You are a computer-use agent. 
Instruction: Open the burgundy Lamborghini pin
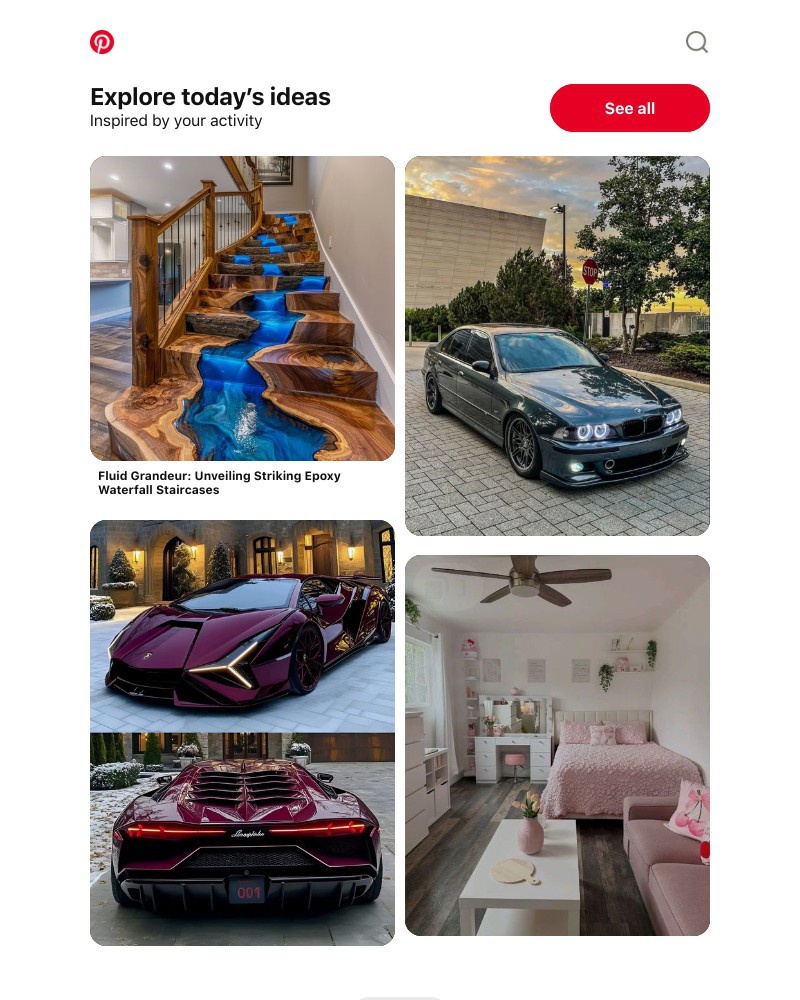point(242,732)
